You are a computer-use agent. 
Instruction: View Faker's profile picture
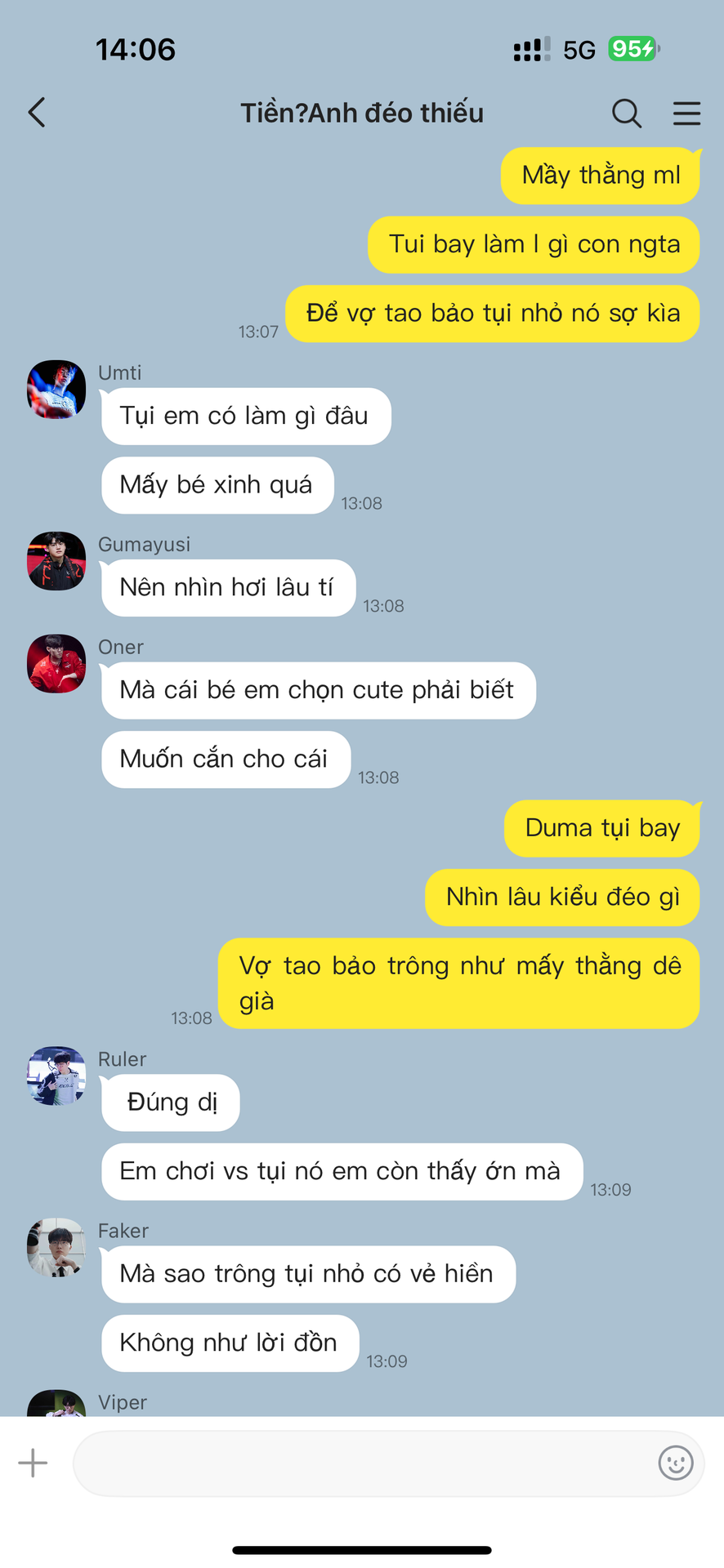[56, 1248]
